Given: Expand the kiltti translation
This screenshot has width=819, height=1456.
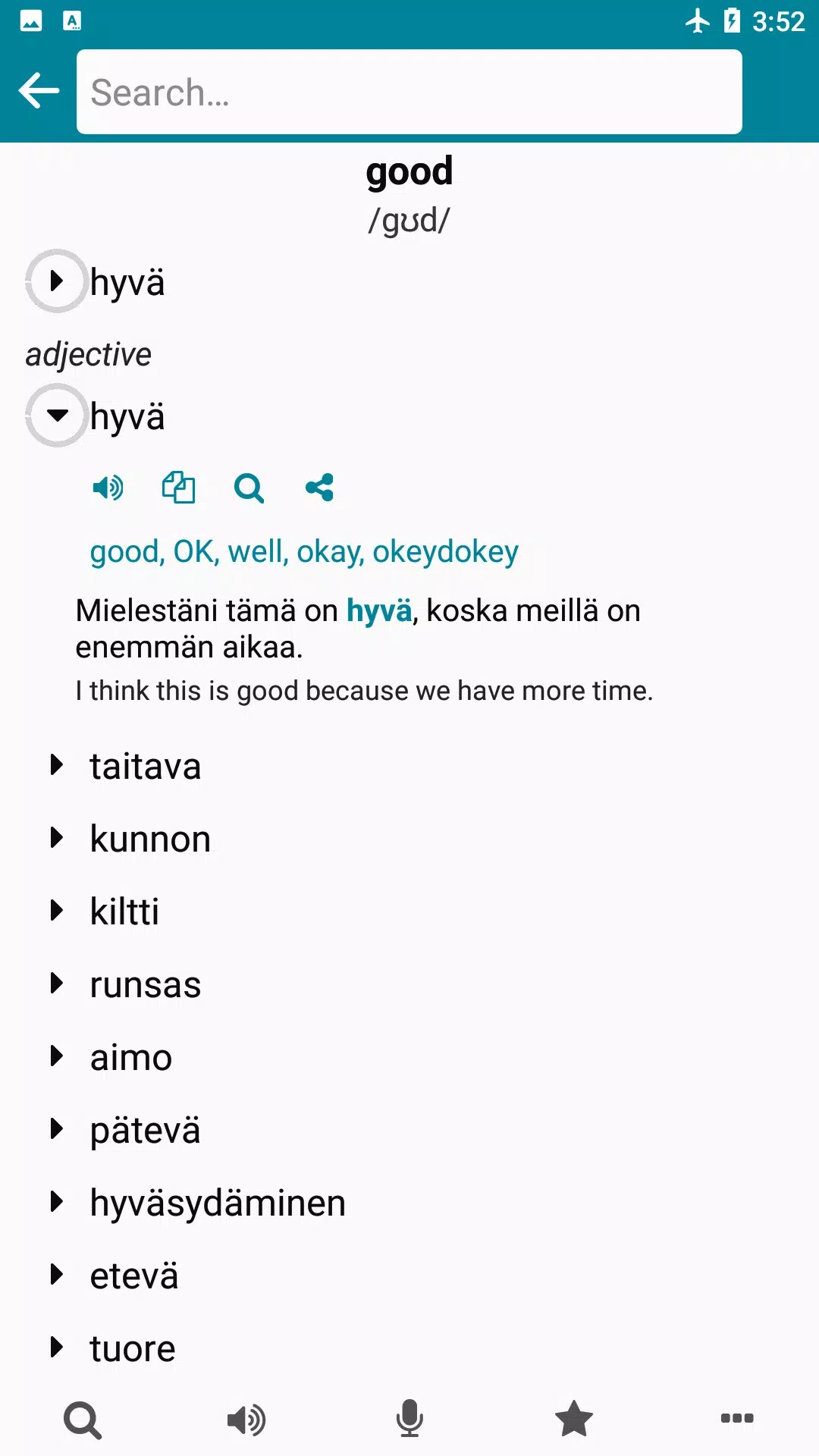Looking at the screenshot, I should coord(57,911).
